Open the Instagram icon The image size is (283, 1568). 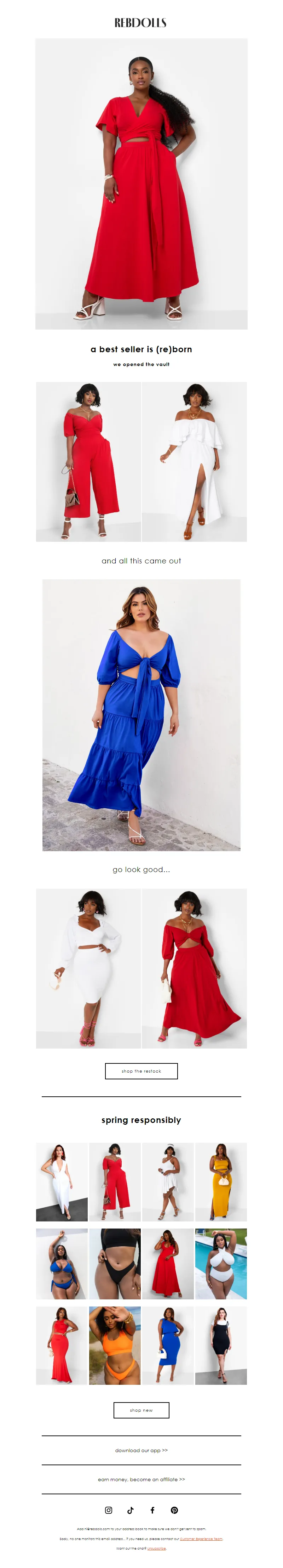[x=108, y=1510]
